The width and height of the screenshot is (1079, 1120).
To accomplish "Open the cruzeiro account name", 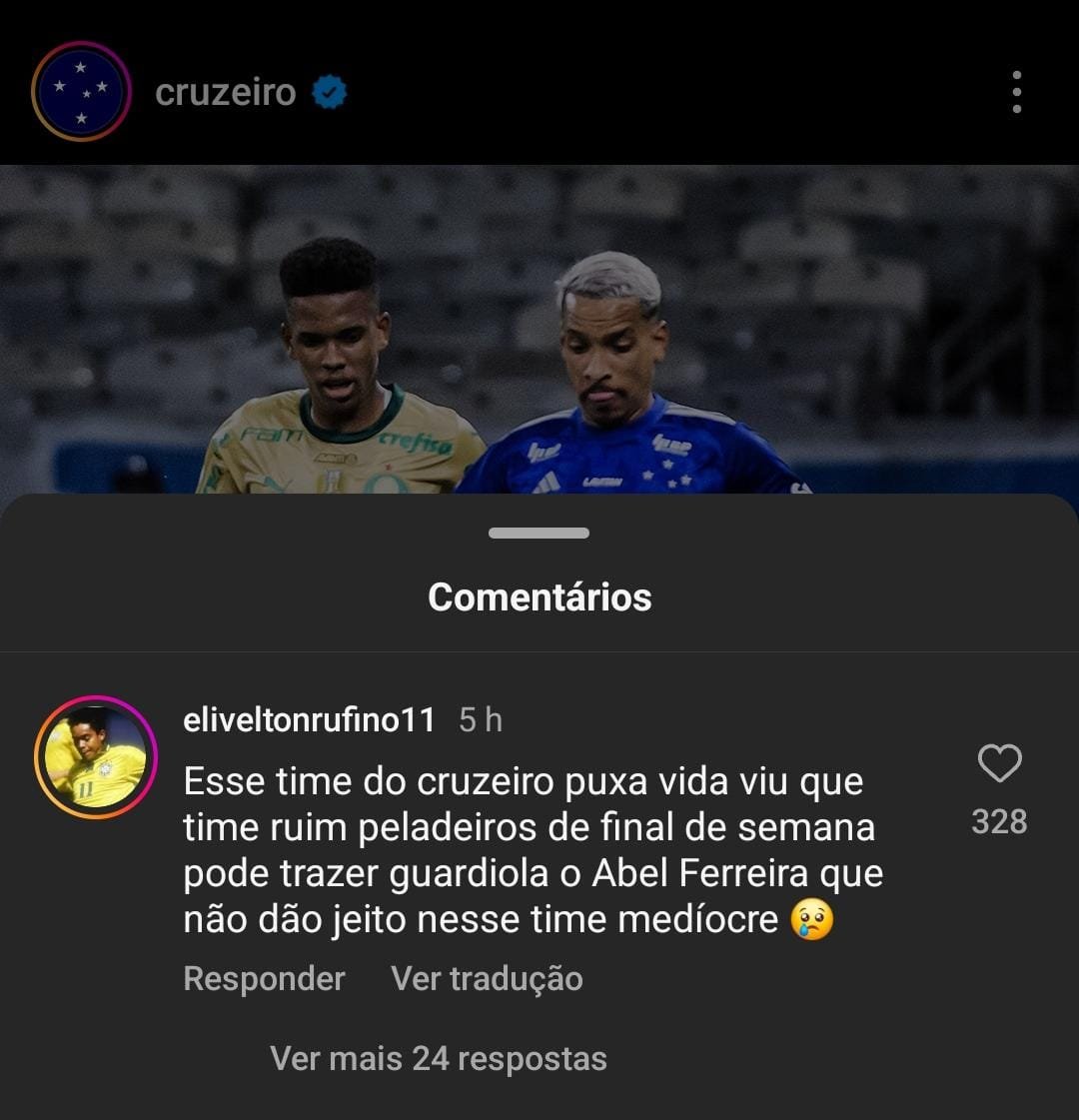I will (x=226, y=92).
